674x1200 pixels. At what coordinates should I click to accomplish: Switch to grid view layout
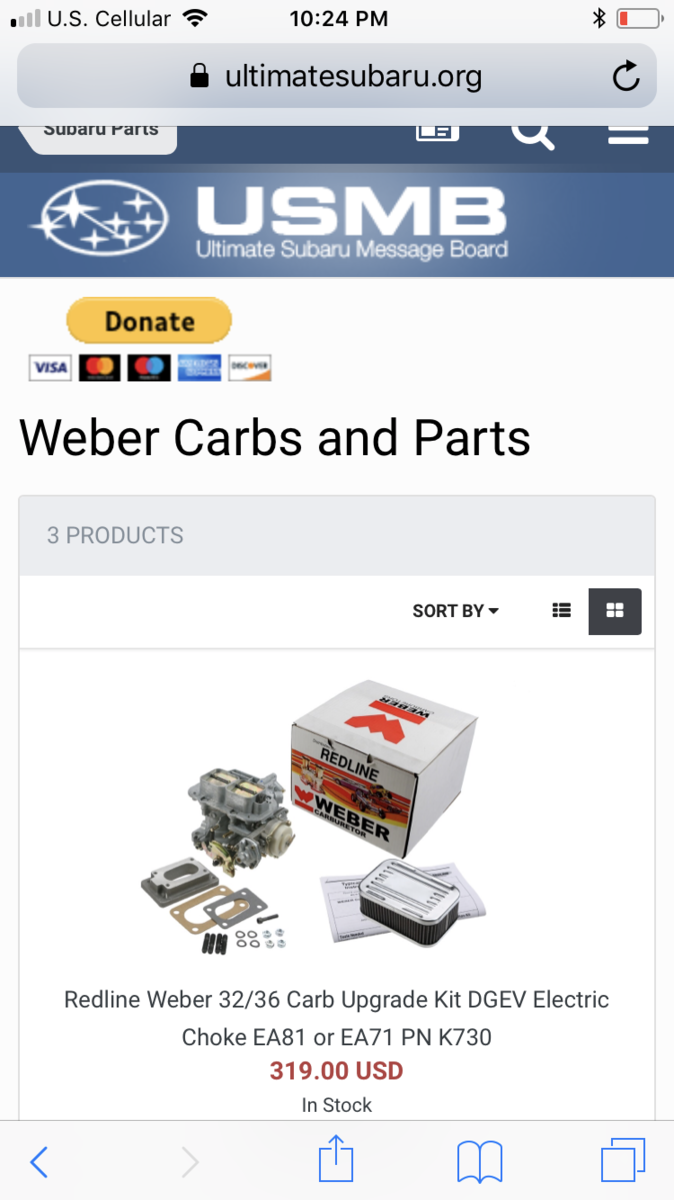(615, 611)
